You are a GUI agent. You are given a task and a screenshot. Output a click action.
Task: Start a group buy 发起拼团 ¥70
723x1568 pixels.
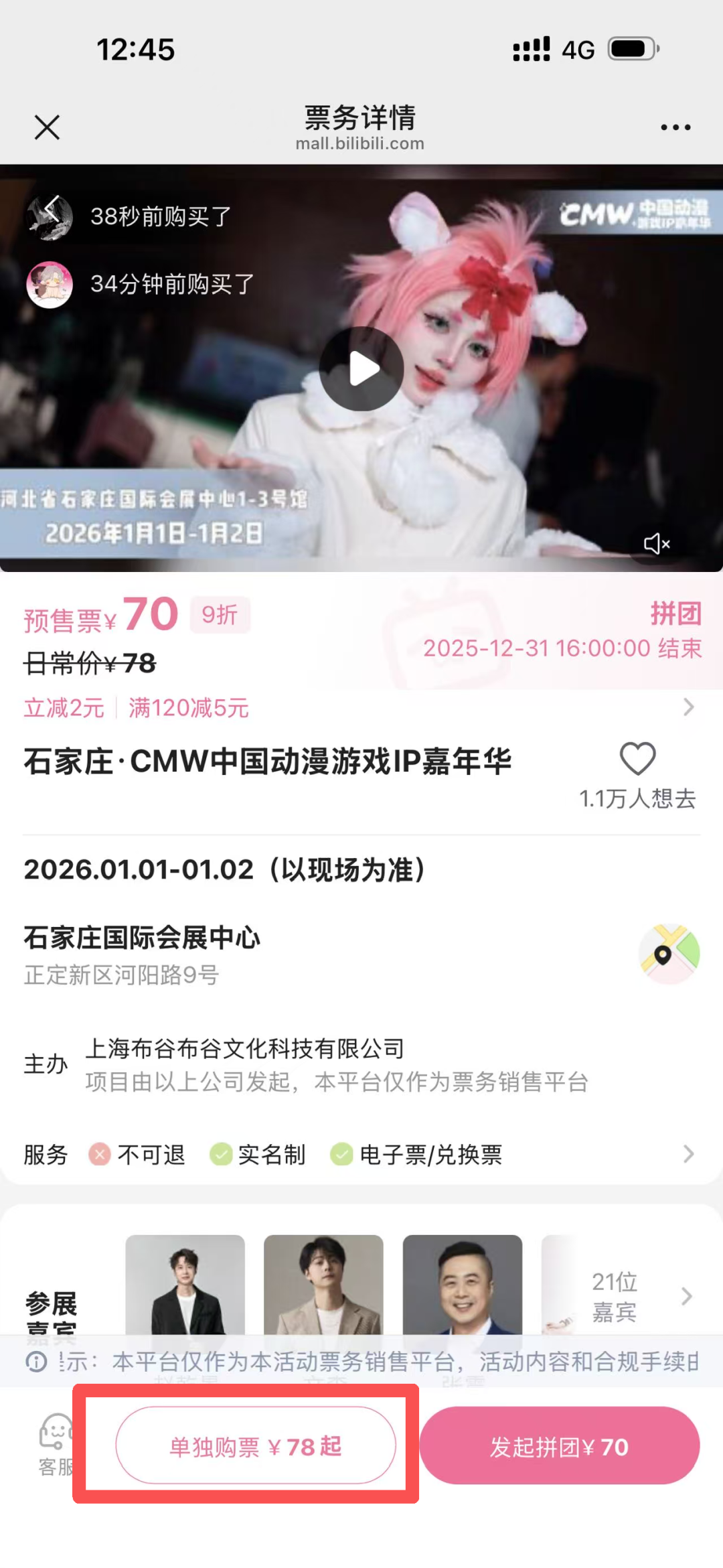click(560, 1445)
